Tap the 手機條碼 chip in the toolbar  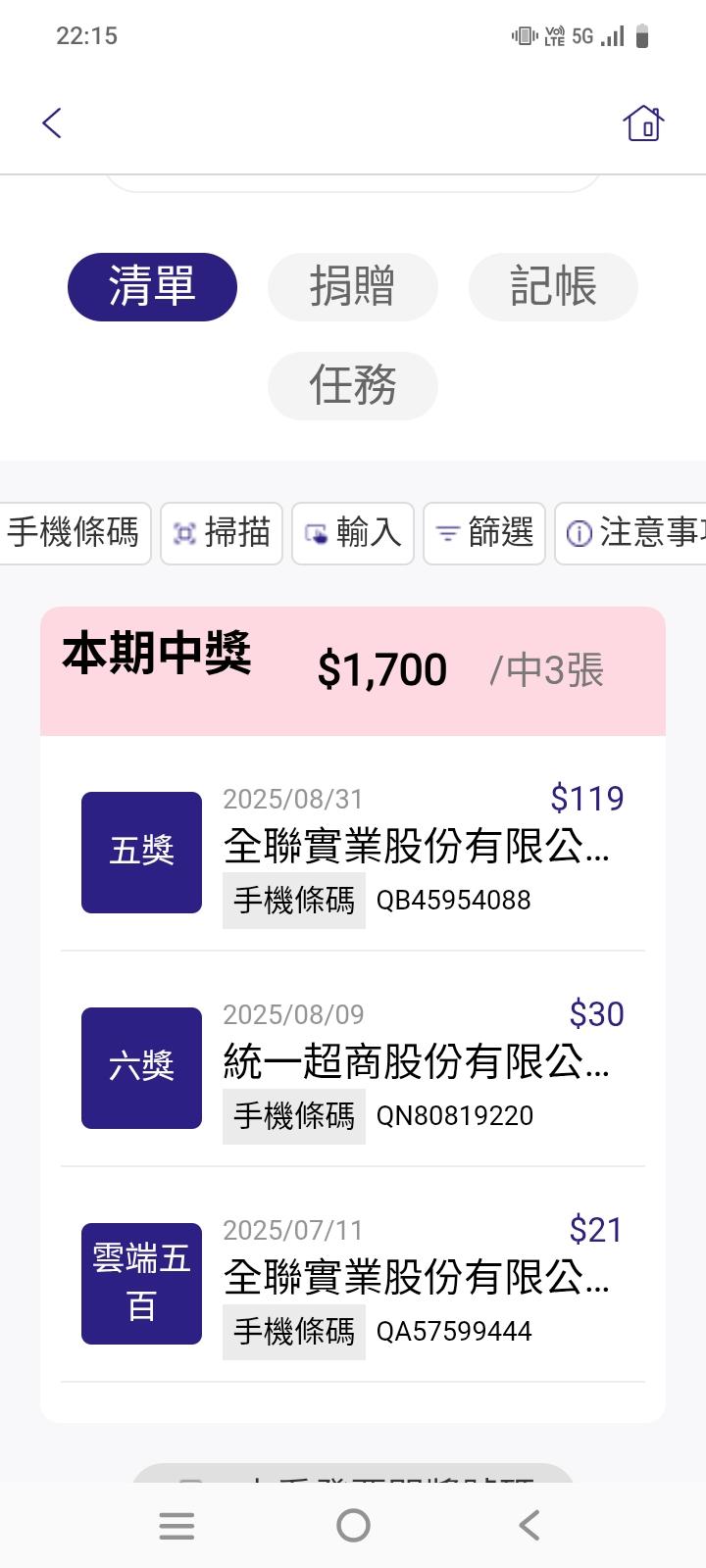[x=75, y=533]
